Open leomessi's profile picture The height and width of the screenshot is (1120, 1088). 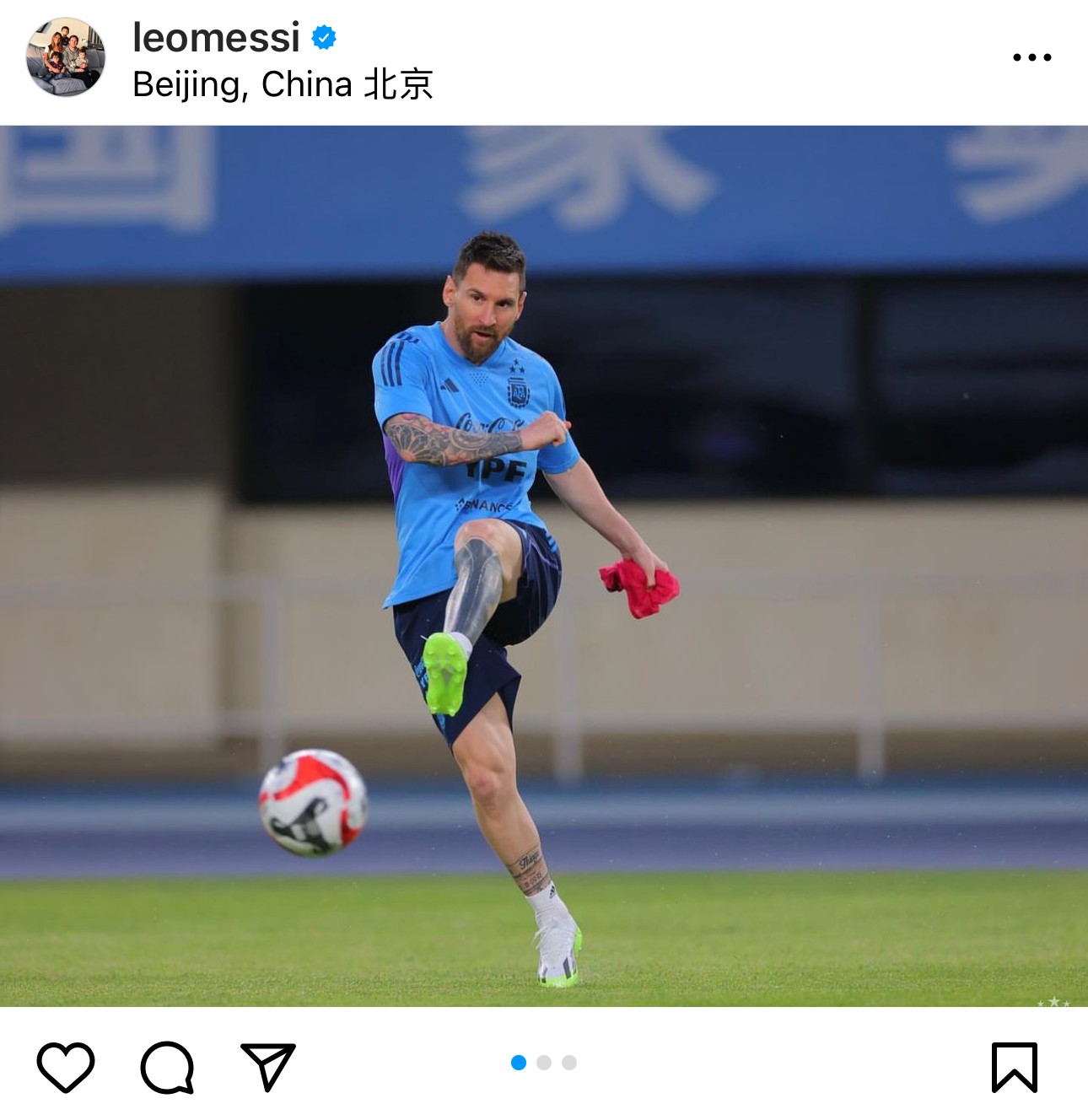click(66, 57)
